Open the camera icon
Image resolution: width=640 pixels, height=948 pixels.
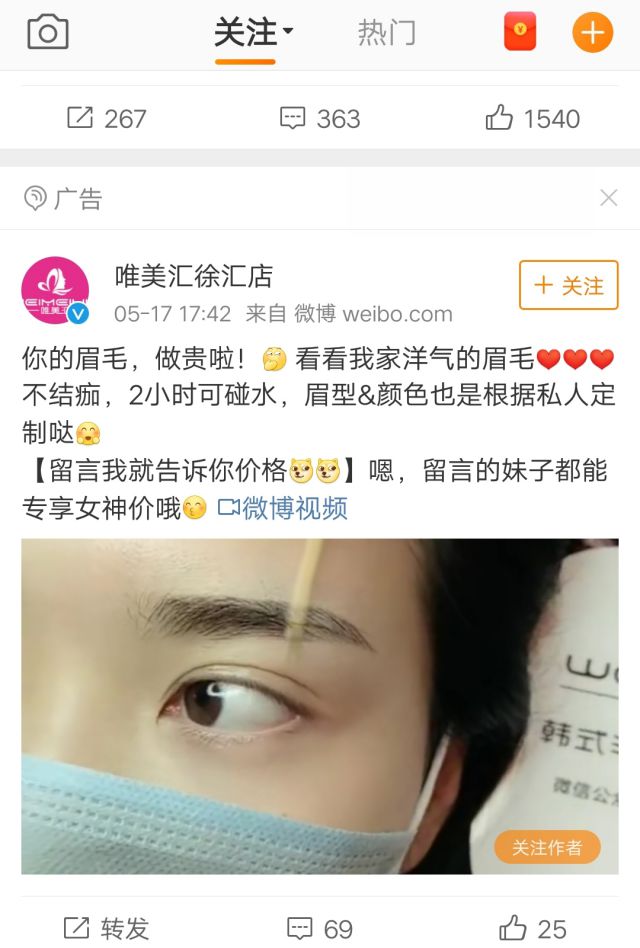pyautogui.click(x=47, y=33)
